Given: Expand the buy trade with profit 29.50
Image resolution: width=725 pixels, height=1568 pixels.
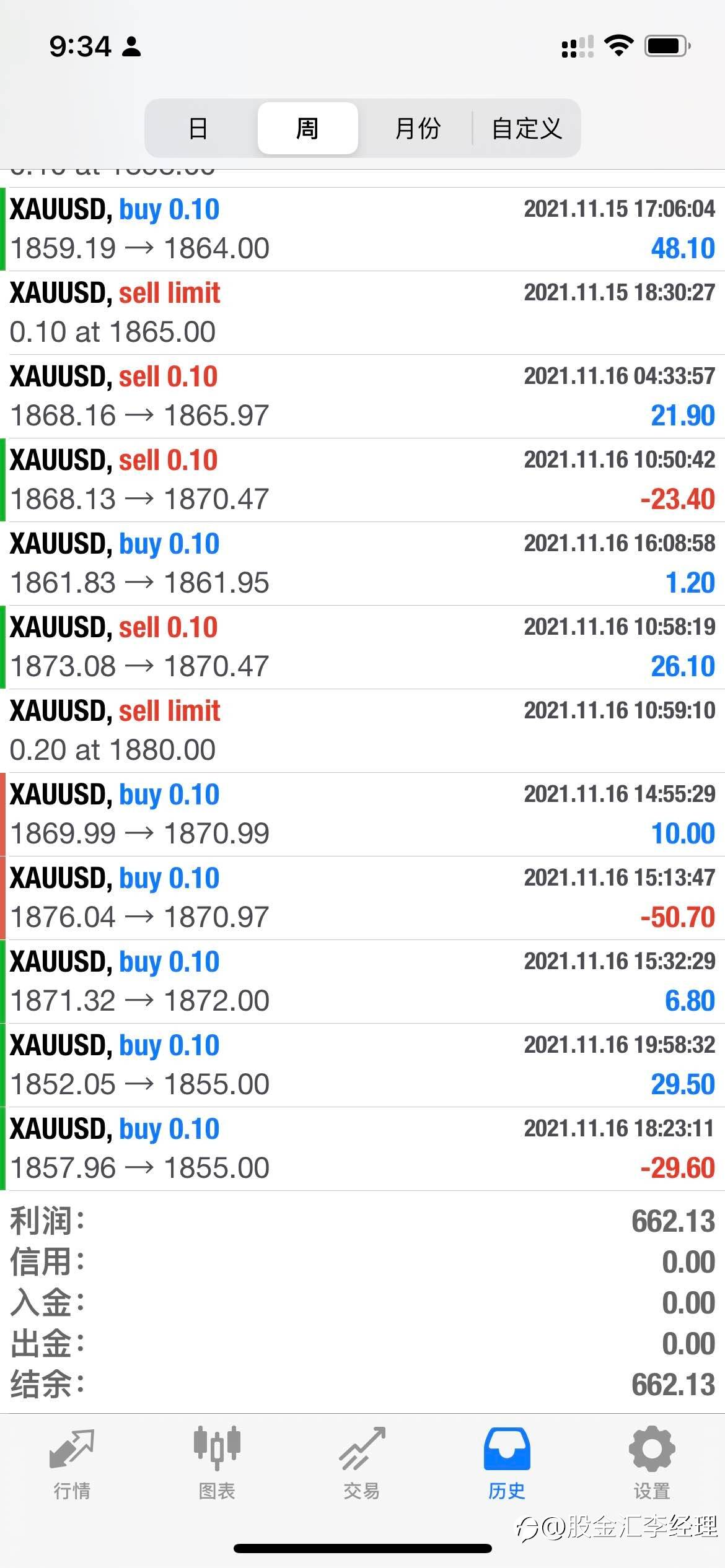Looking at the screenshot, I should 362,1065.
